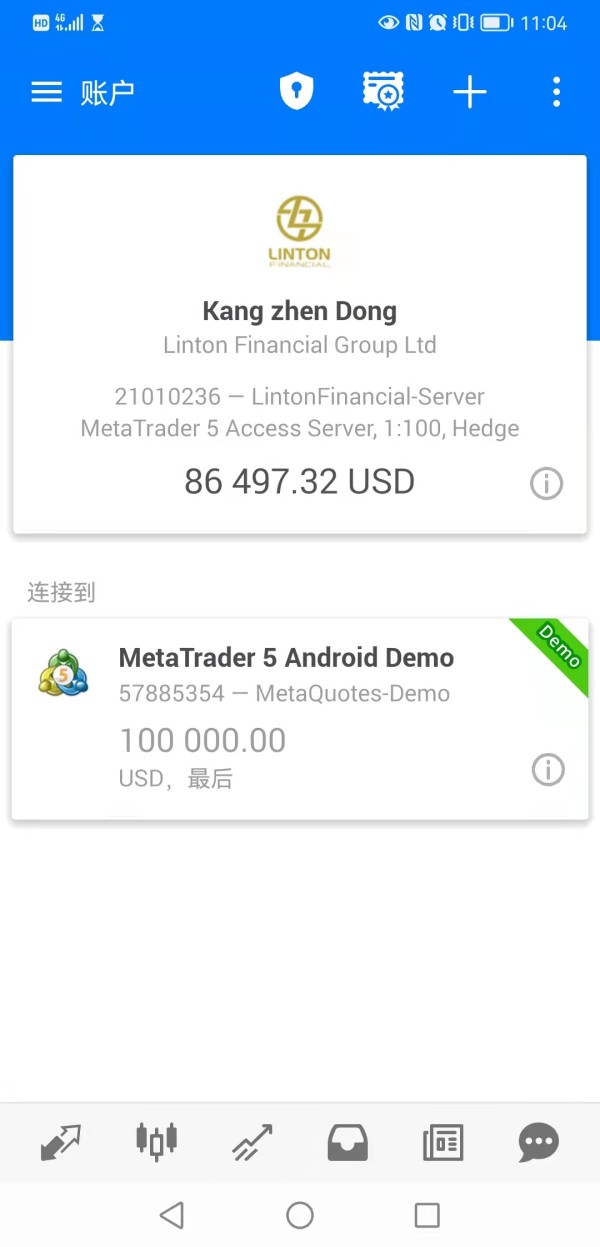Add a new account with plus icon

coord(469,93)
